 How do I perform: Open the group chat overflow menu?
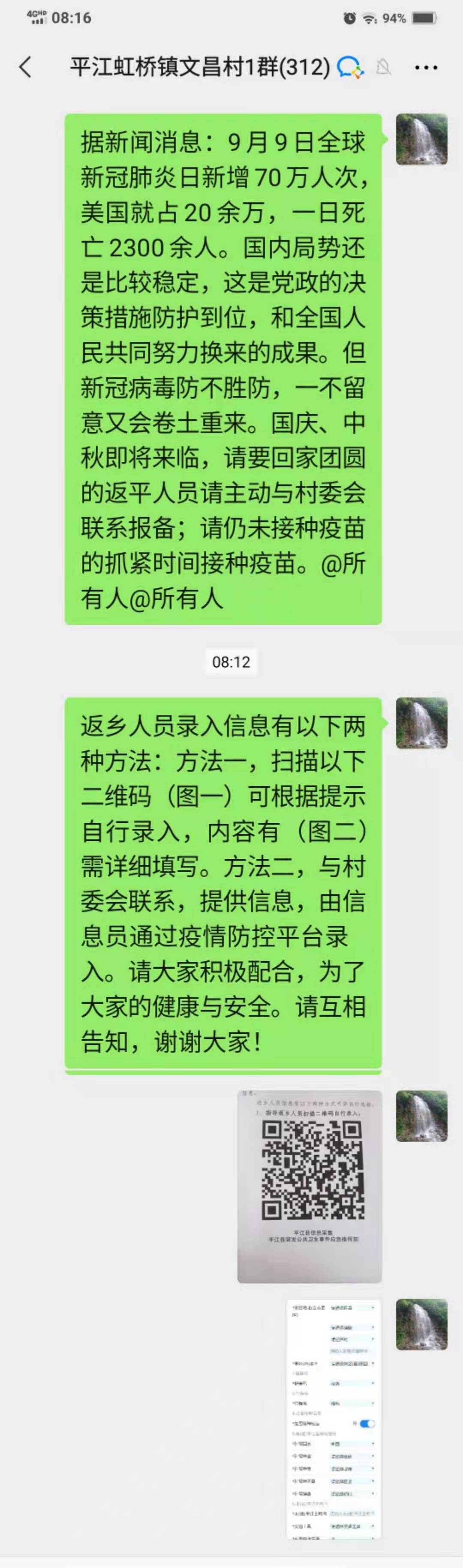(x=426, y=67)
